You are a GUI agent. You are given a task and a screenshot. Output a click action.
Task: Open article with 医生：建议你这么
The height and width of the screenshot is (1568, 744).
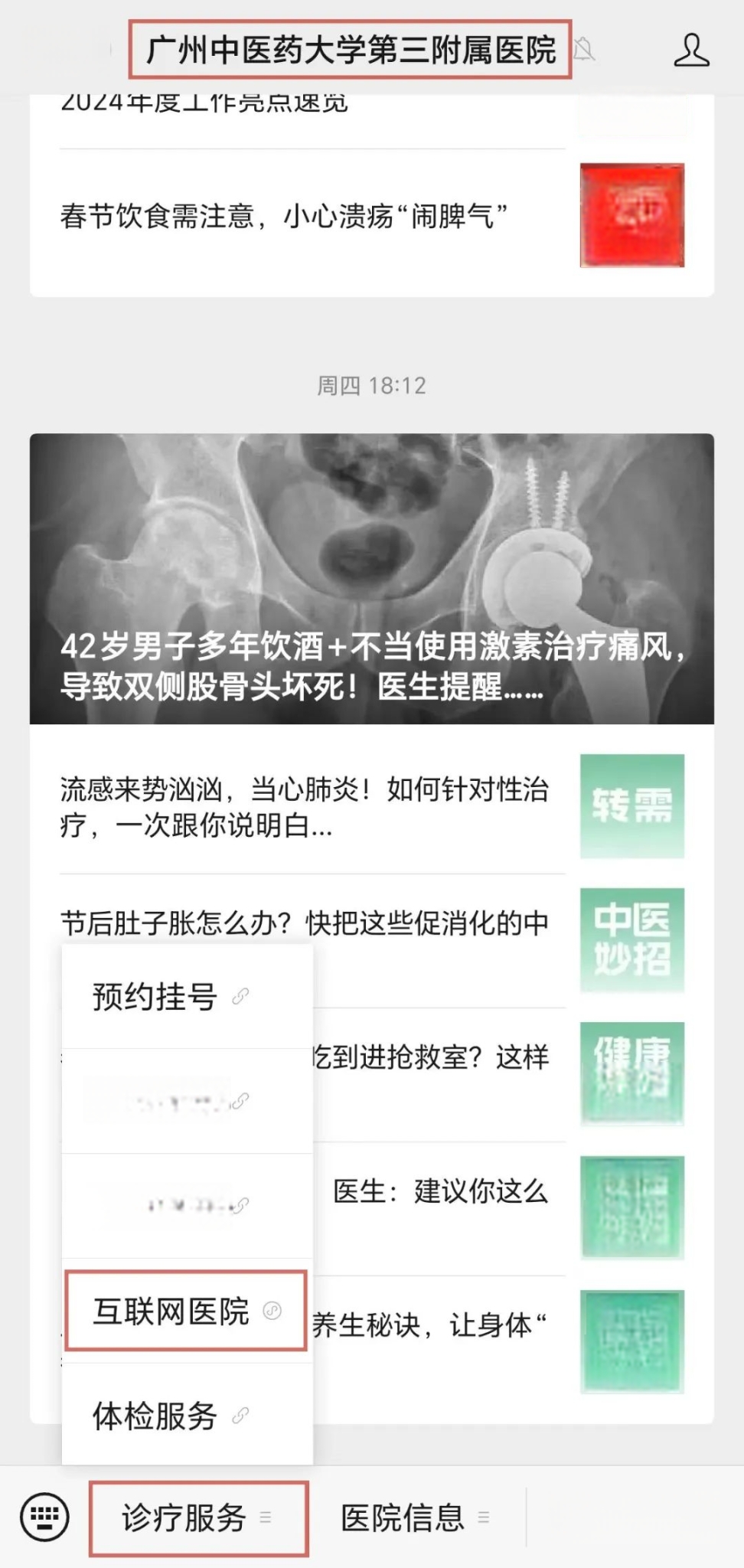click(x=441, y=1192)
